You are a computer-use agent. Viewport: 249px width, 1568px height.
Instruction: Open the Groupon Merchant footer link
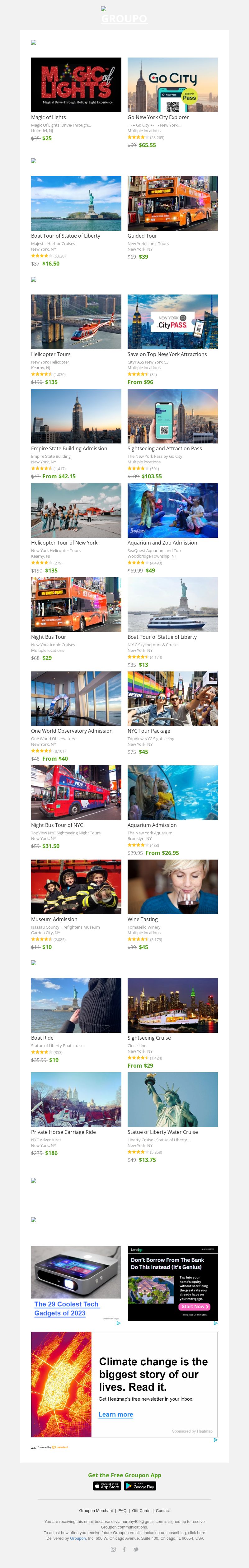(96, 1510)
